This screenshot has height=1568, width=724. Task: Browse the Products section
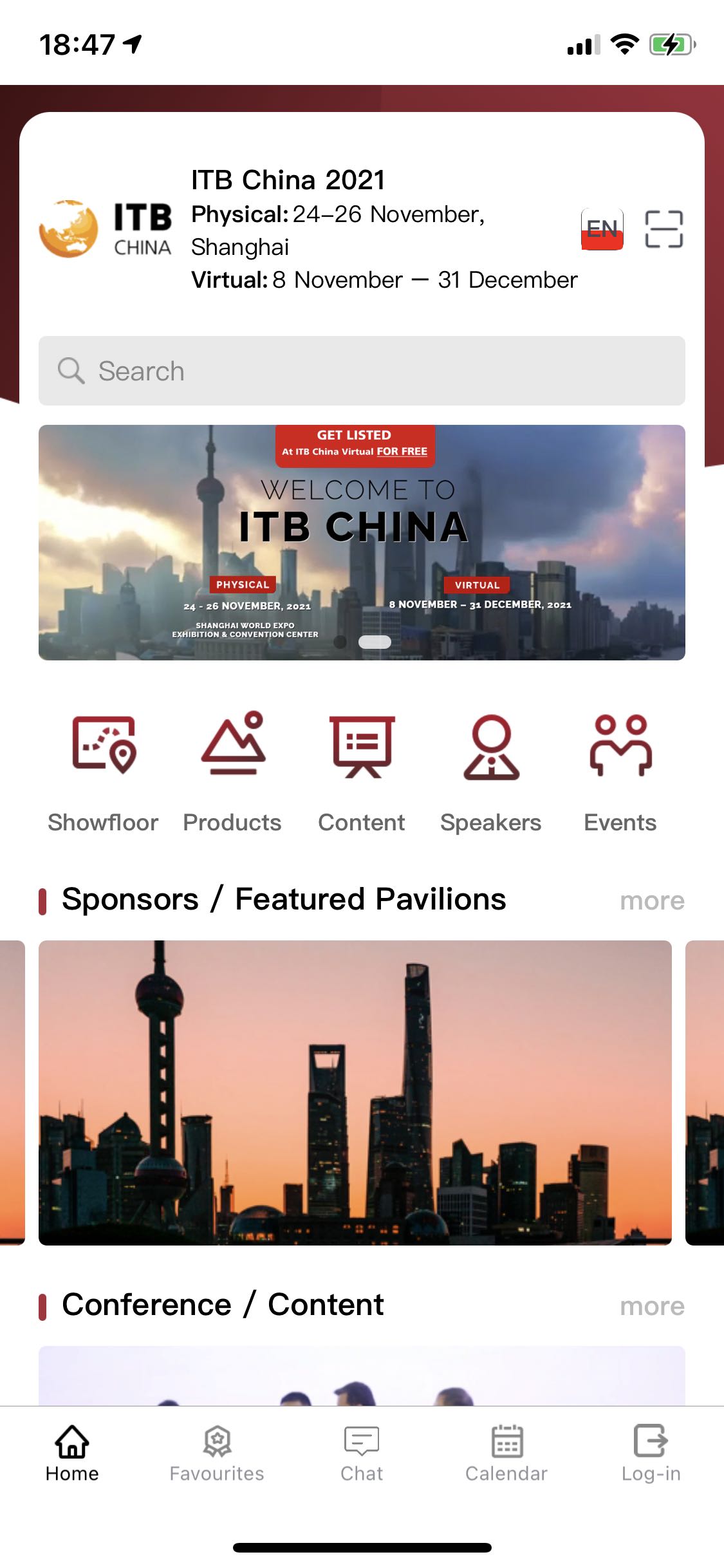tap(232, 772)
